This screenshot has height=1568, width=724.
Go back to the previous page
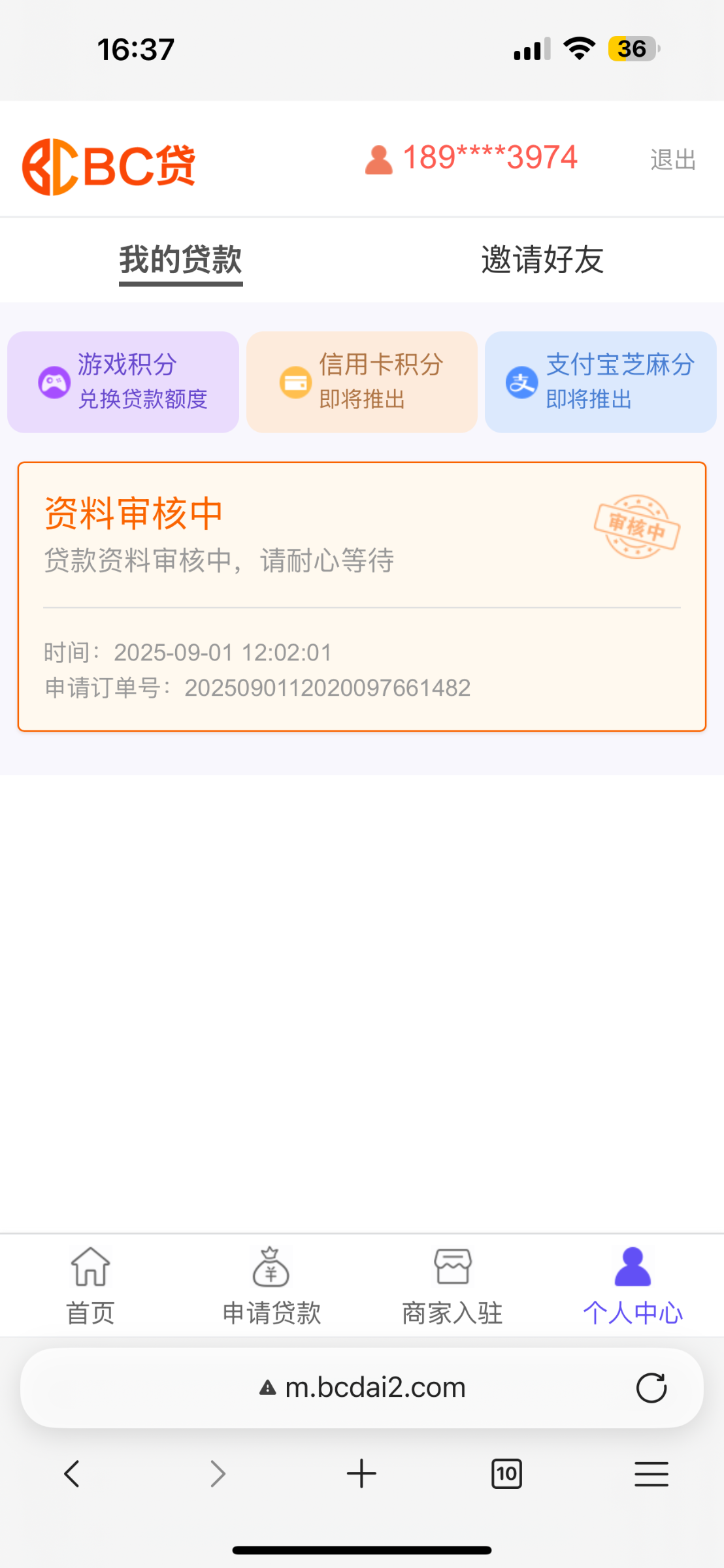click(x=72, y=1474)
